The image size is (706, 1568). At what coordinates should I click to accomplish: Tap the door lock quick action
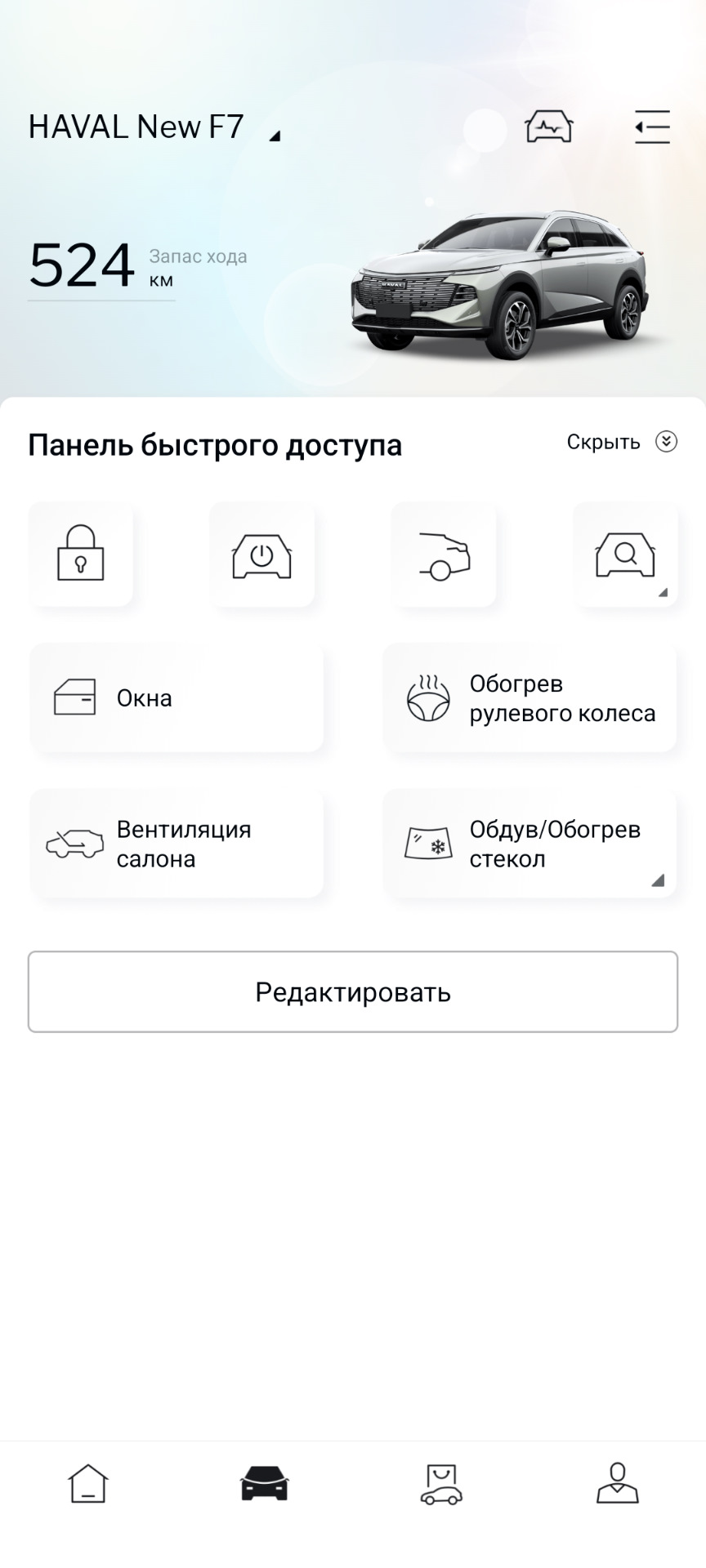pos(81,555)
